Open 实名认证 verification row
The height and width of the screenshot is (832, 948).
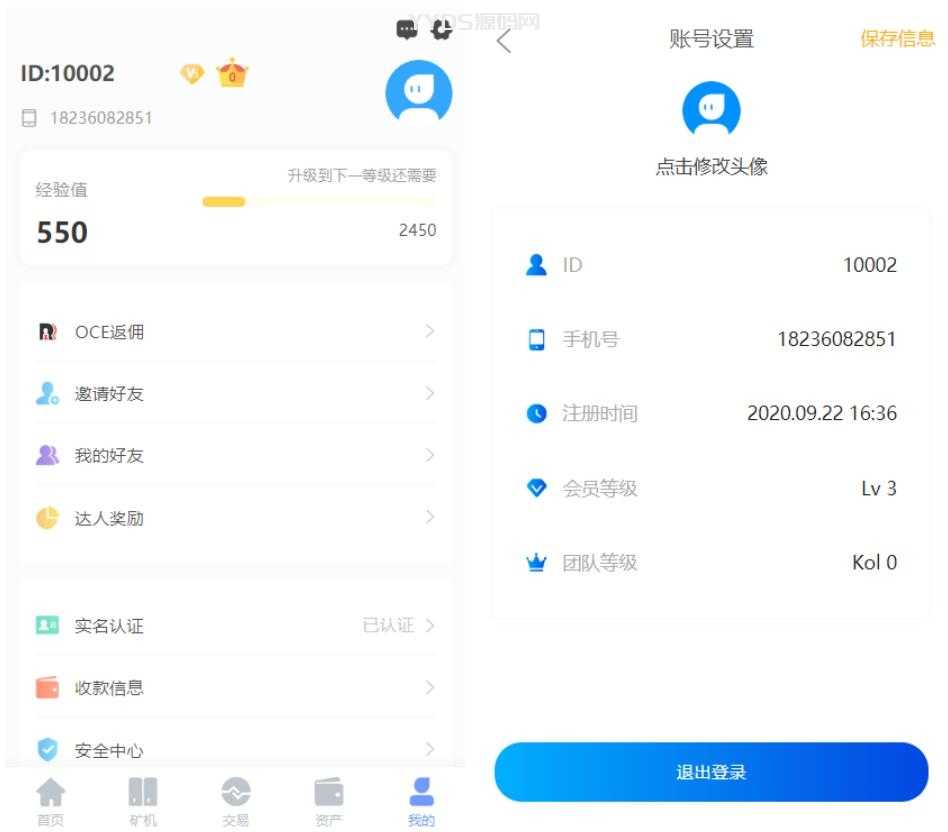tap(236, 626)
